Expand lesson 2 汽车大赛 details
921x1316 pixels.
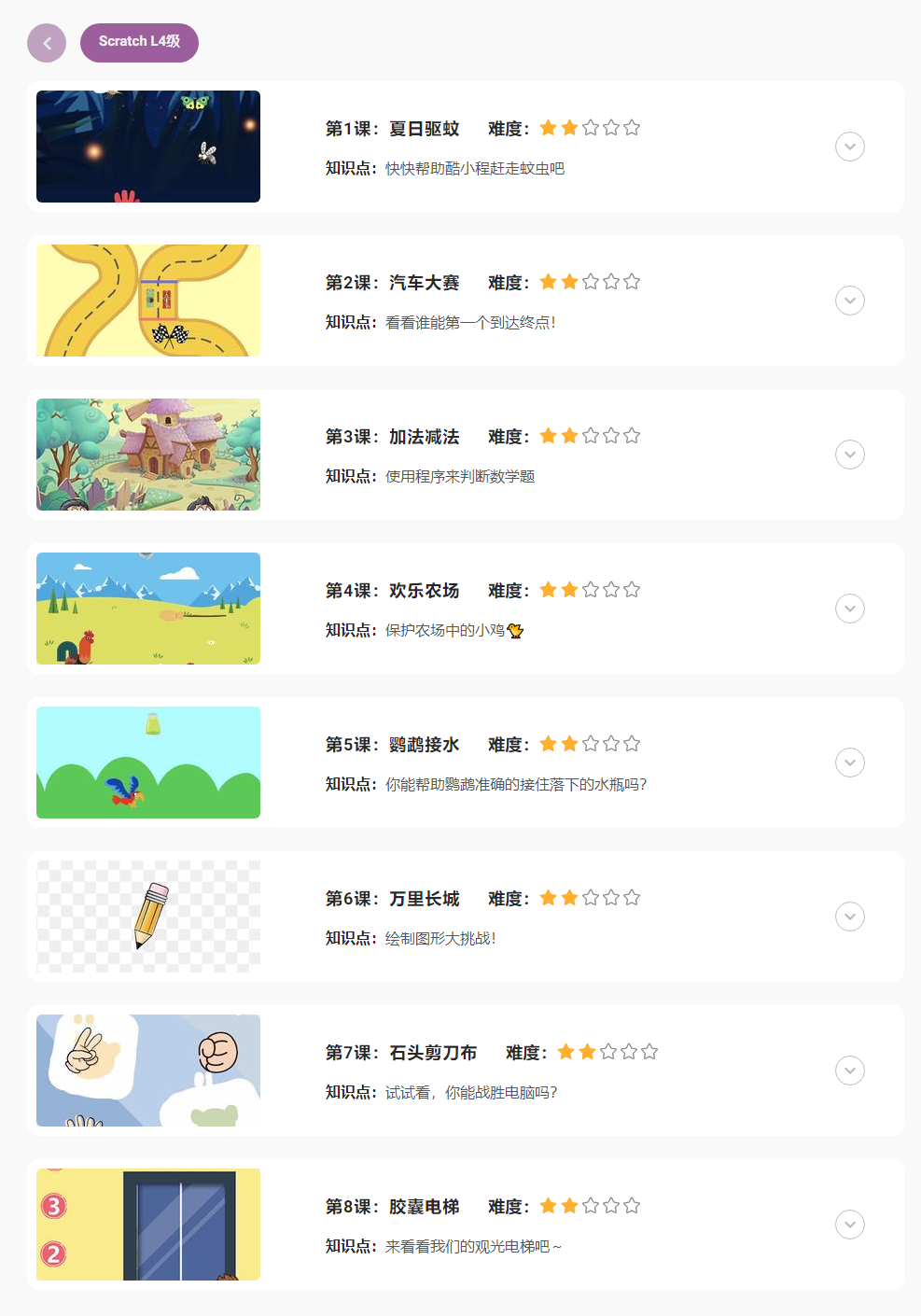pyautogui.click(x=849, y=301)
